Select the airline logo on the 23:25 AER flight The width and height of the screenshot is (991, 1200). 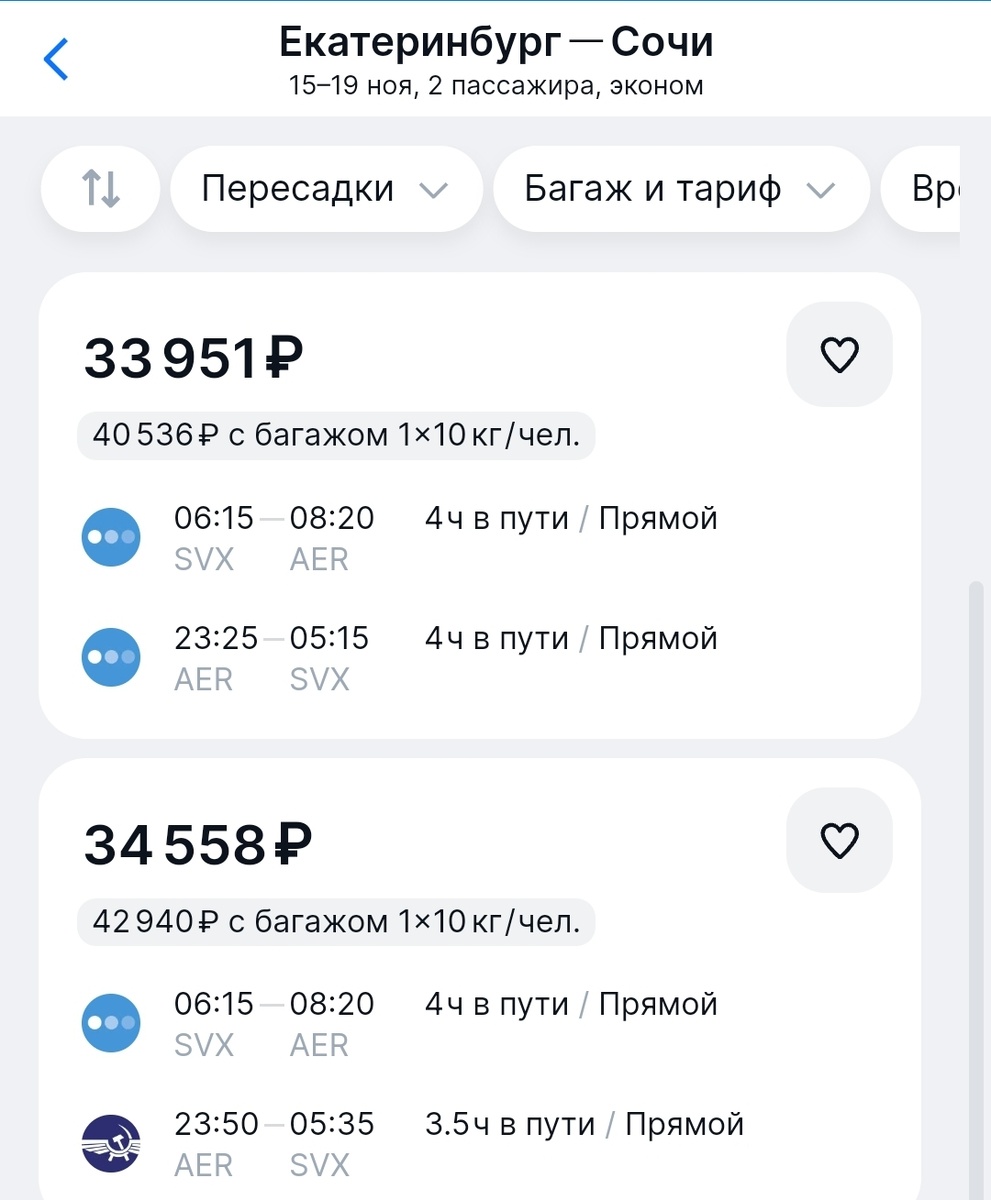tap(111, 657)
